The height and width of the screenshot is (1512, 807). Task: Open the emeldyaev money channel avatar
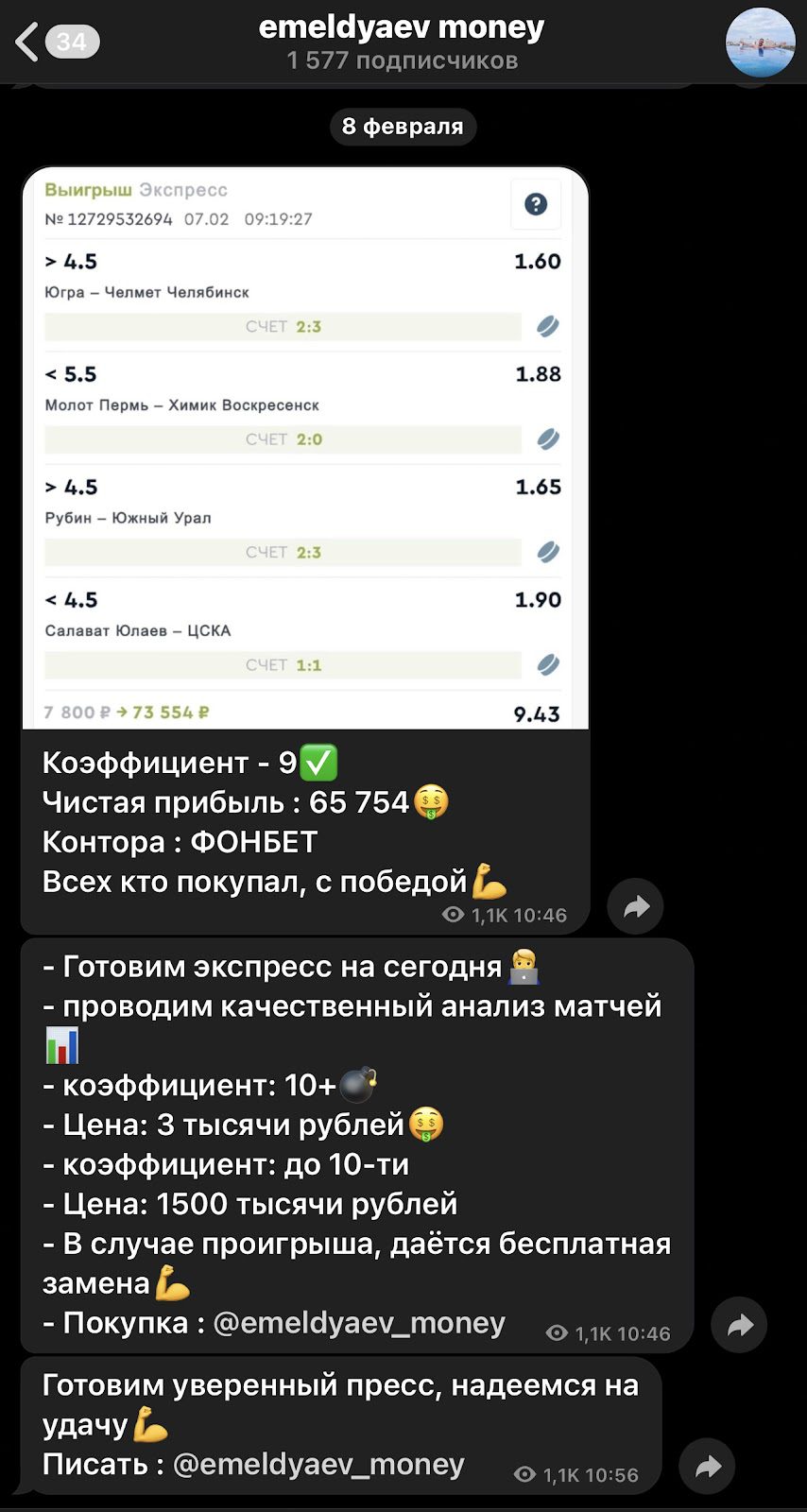coord(760,43)
